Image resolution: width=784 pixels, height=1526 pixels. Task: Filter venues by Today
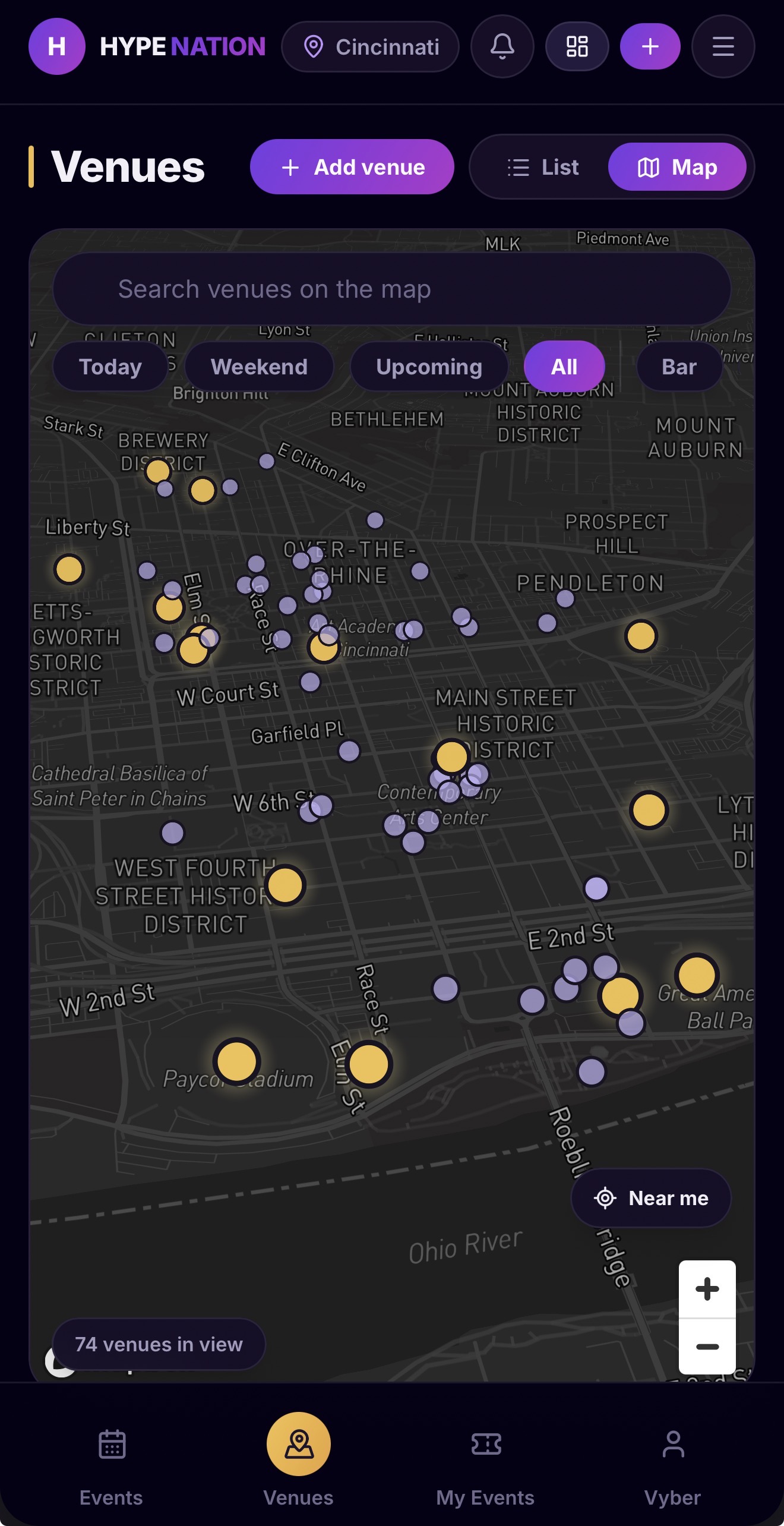[x=110, y=367]
